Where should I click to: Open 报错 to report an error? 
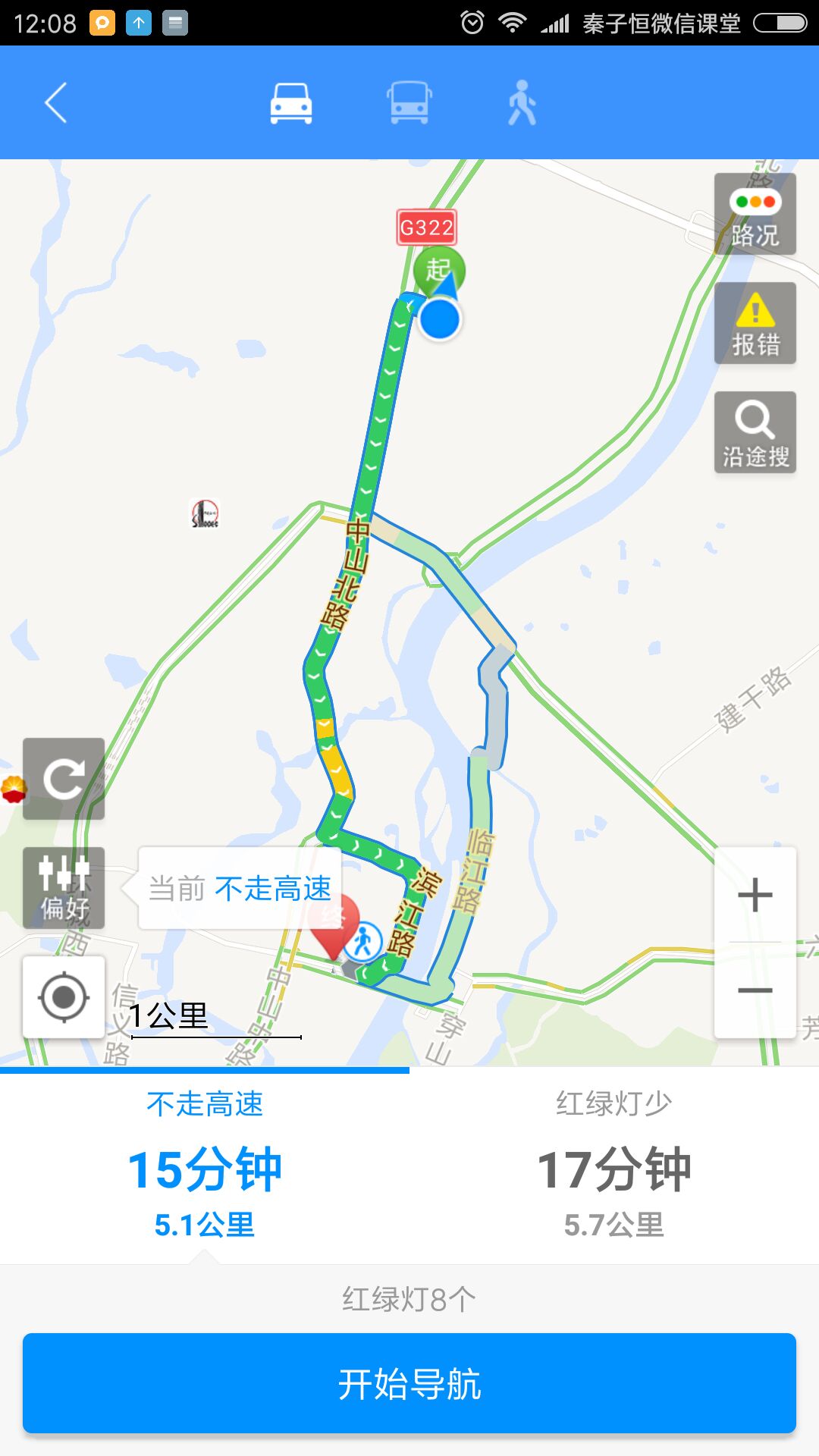(755, 323)
